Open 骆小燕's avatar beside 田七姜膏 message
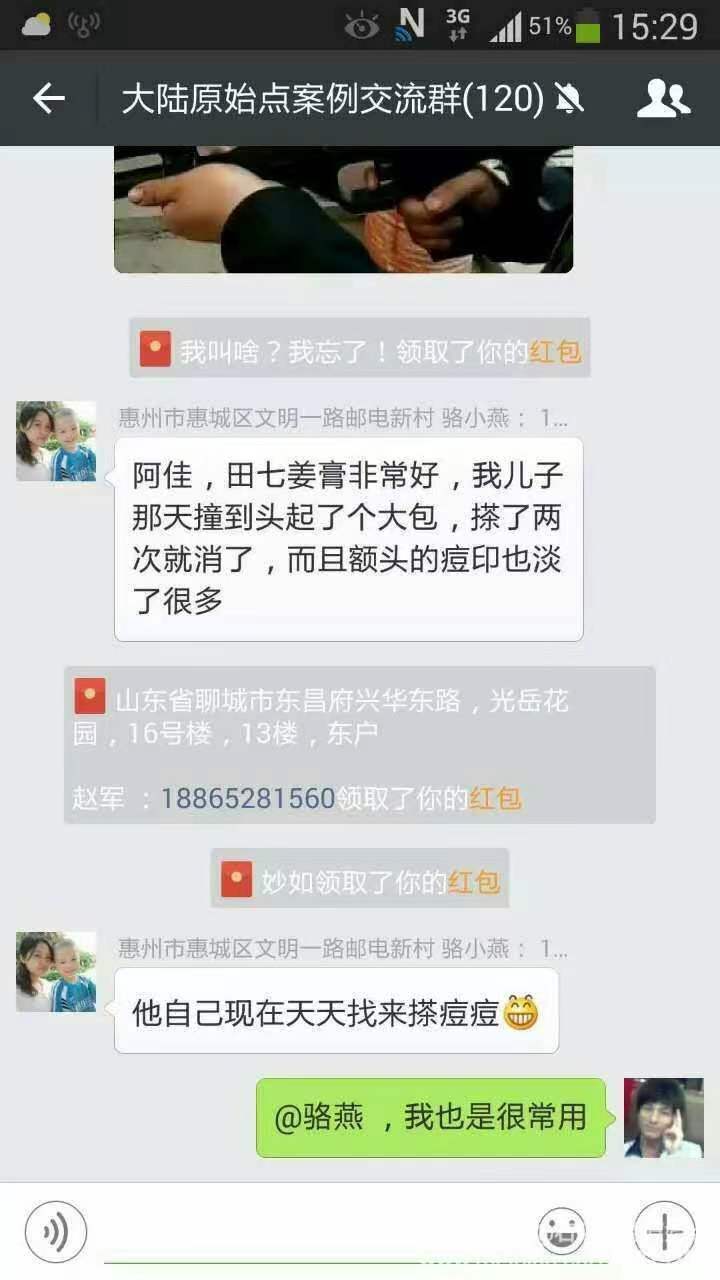720x1280 pixels. pyautogui.click(x=56, y=441)
